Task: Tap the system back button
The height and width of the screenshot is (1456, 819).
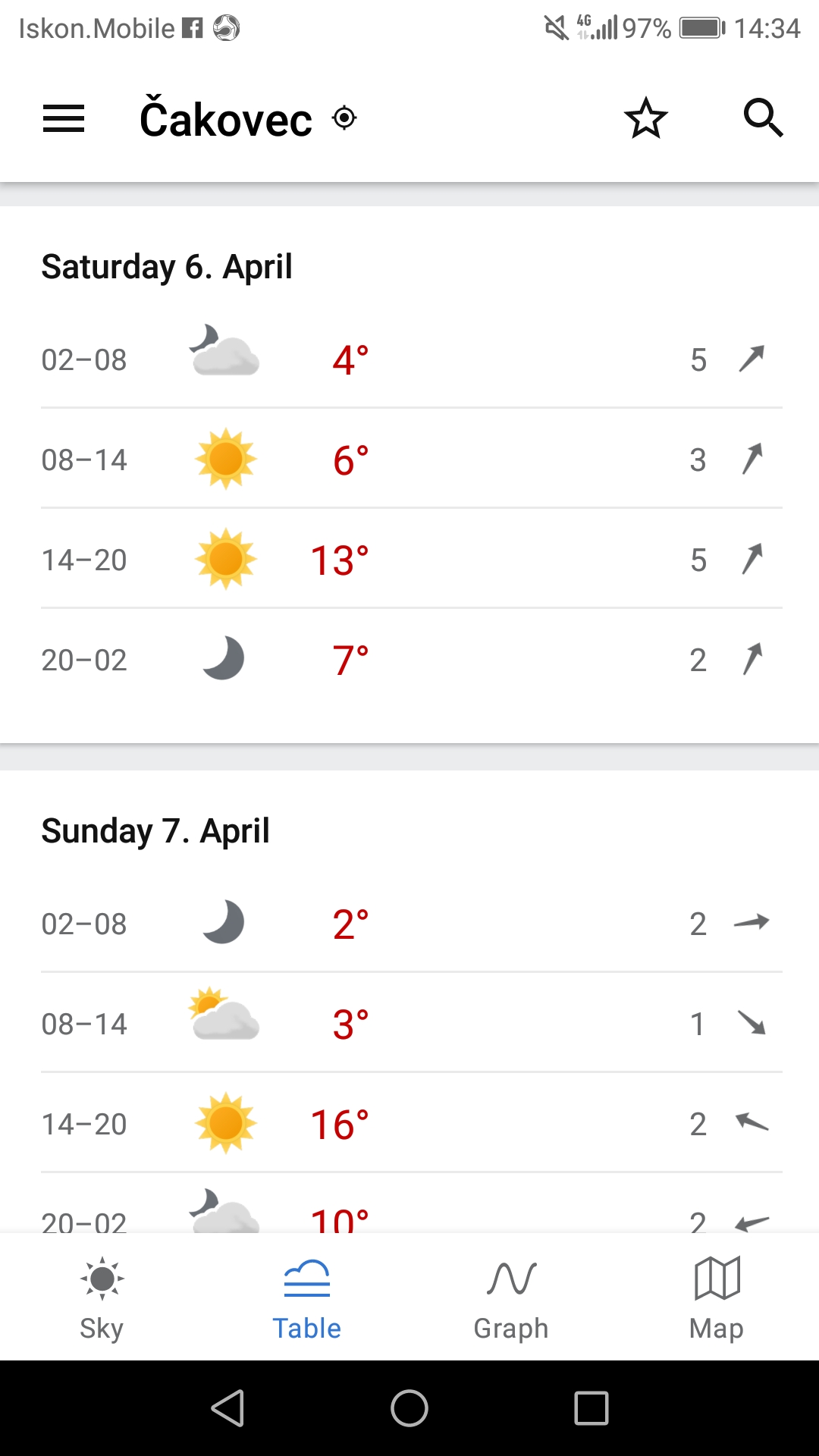Action: coord(227,1408)
